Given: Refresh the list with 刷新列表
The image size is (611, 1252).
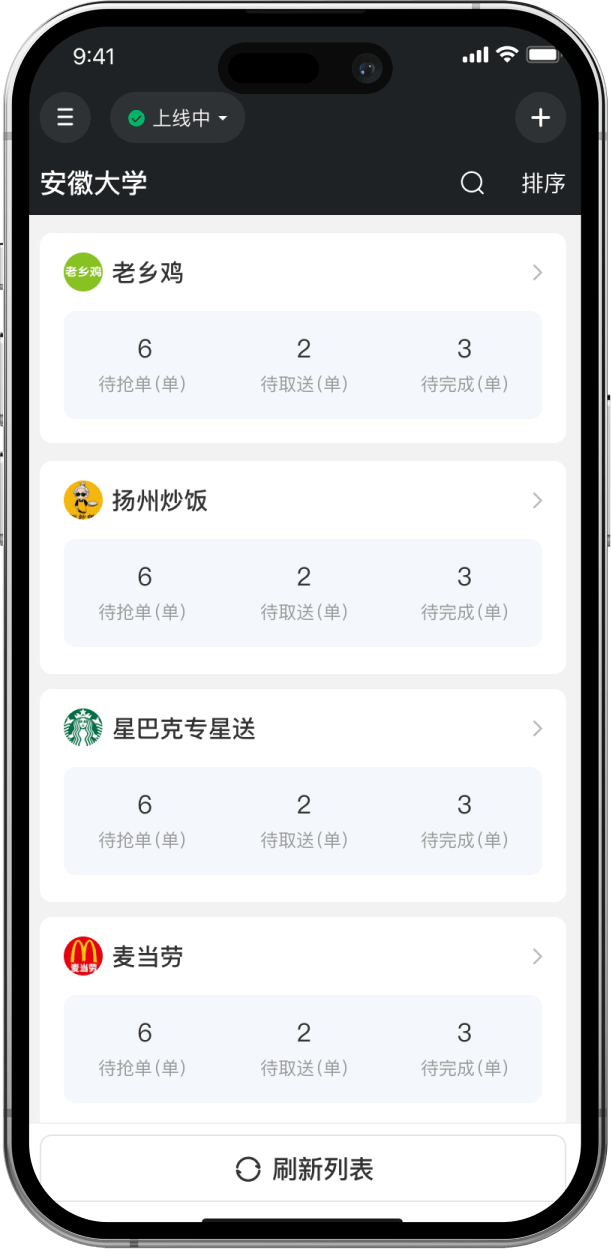Looking at the screenshot, I should point(303,1169).
